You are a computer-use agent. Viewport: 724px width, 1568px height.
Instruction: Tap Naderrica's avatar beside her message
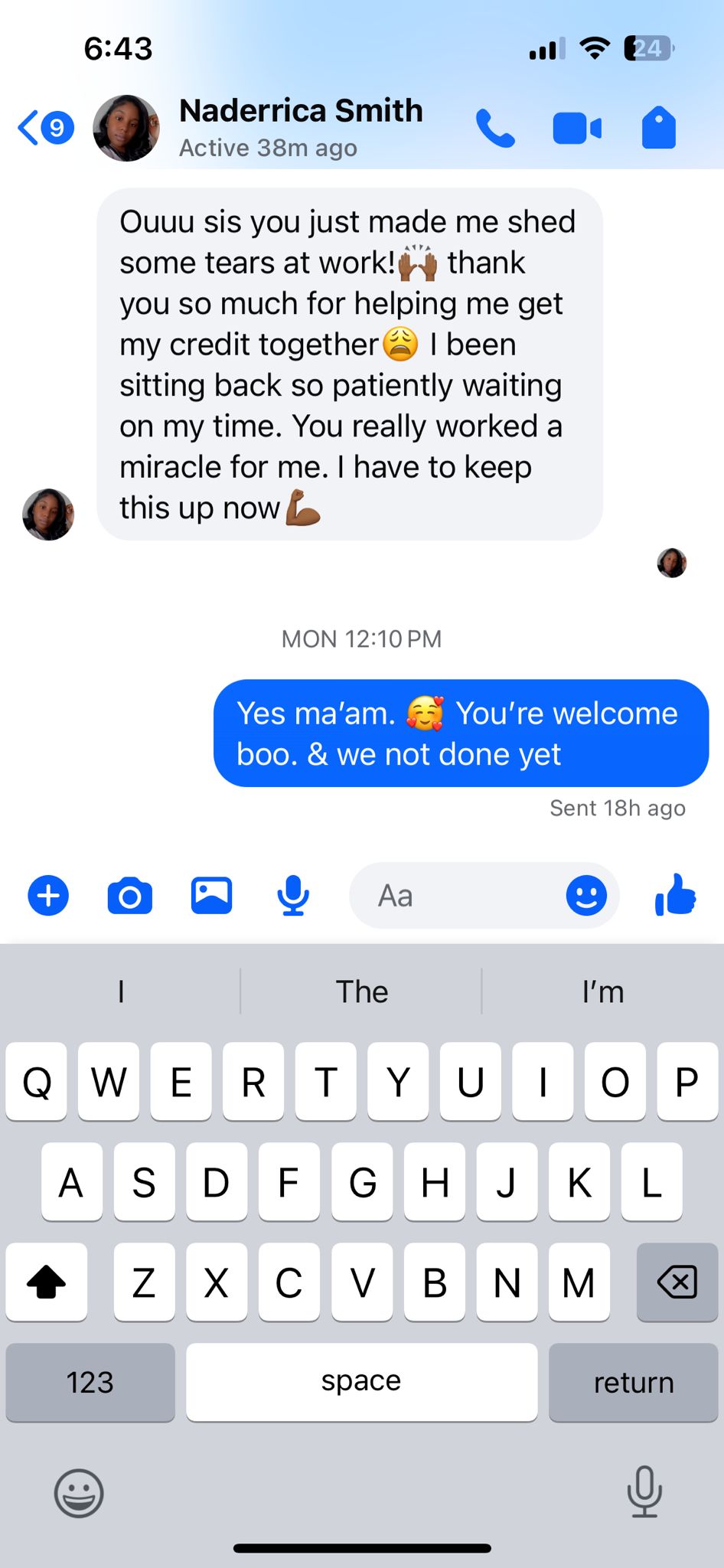pyautogui.click(x=48, y=514)
